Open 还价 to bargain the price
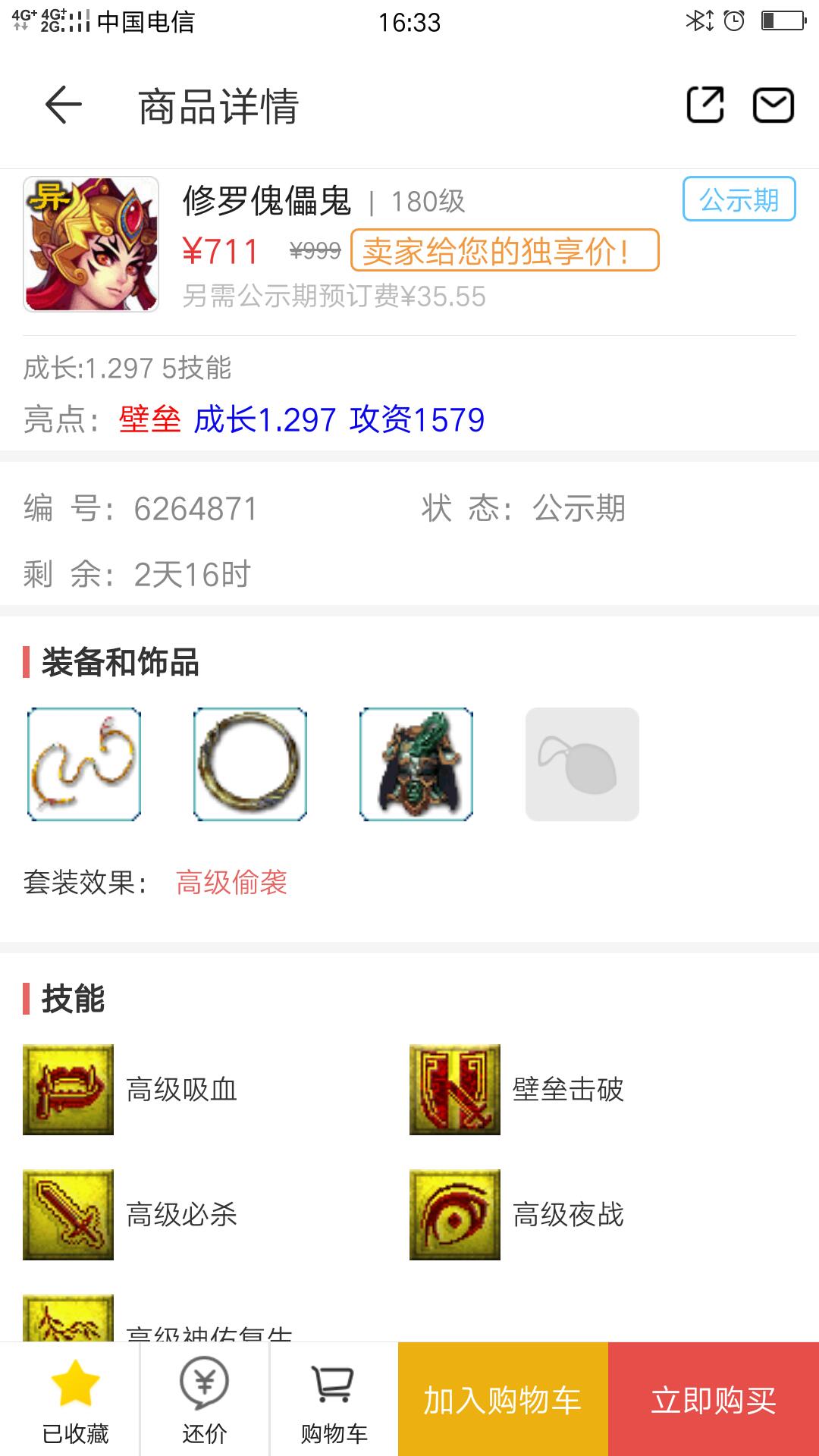The height and width of the screenshot is (1456, 819). click(x=204, y=1399)
